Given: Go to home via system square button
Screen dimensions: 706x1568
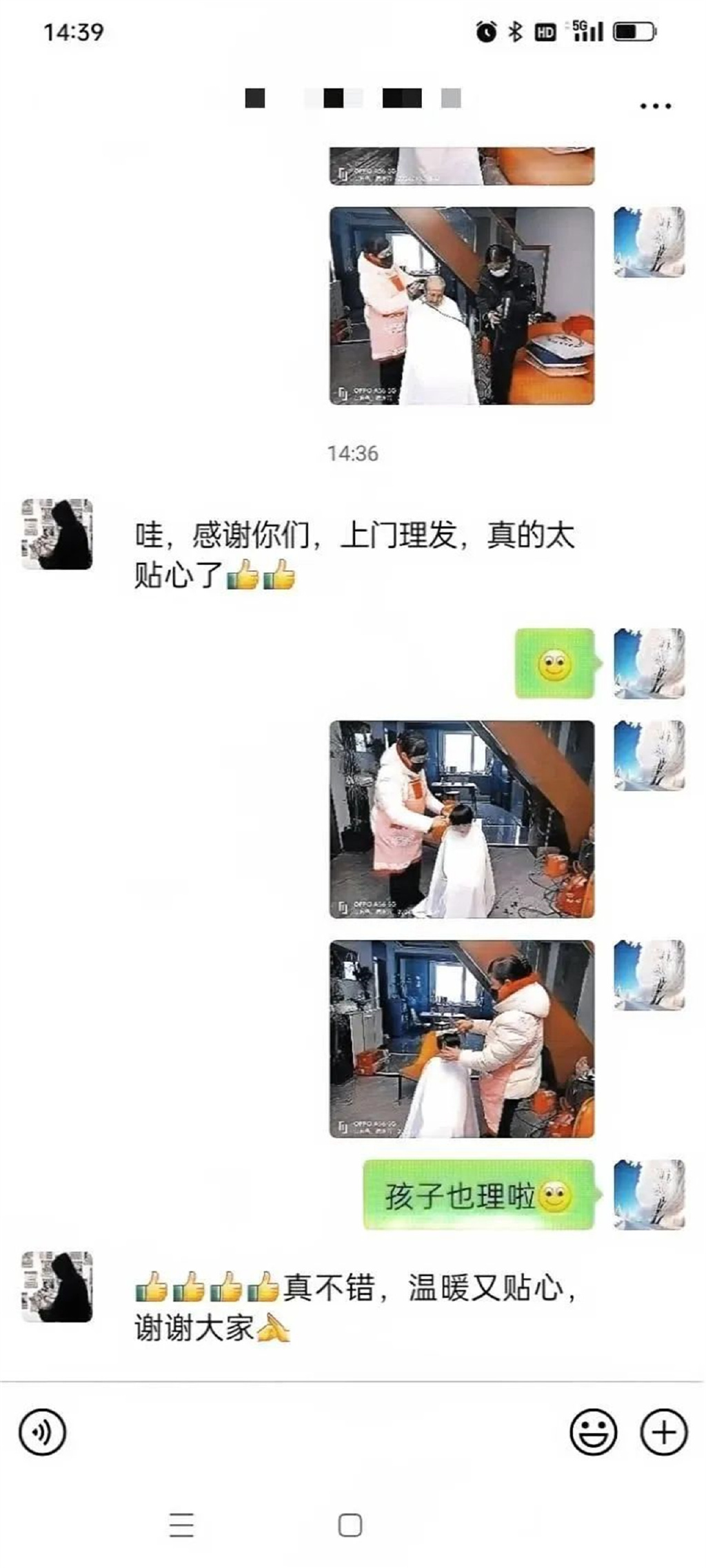Looking at the screenshot, I should (350, 1525).
